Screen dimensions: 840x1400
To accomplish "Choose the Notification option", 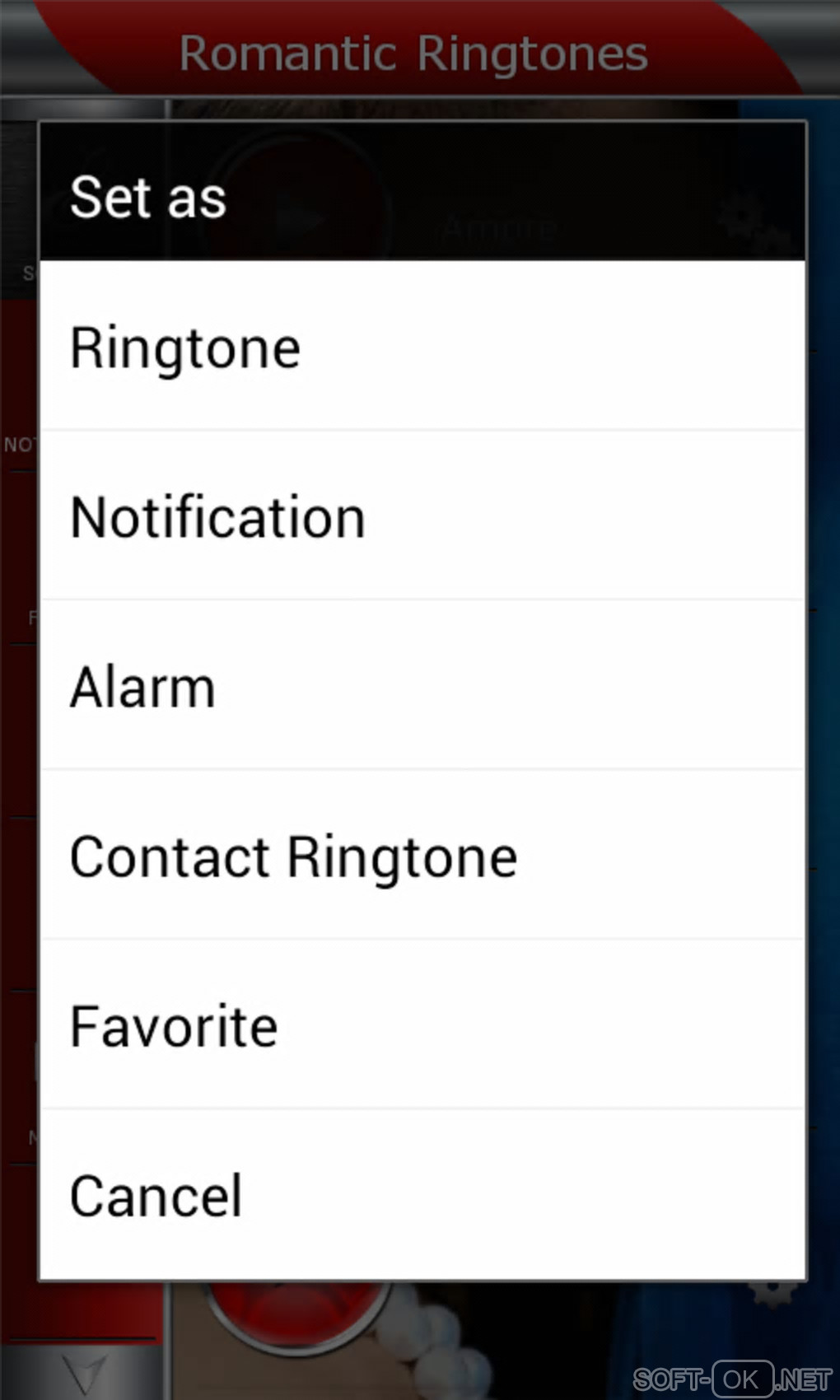I will click(x=422, y=516).
